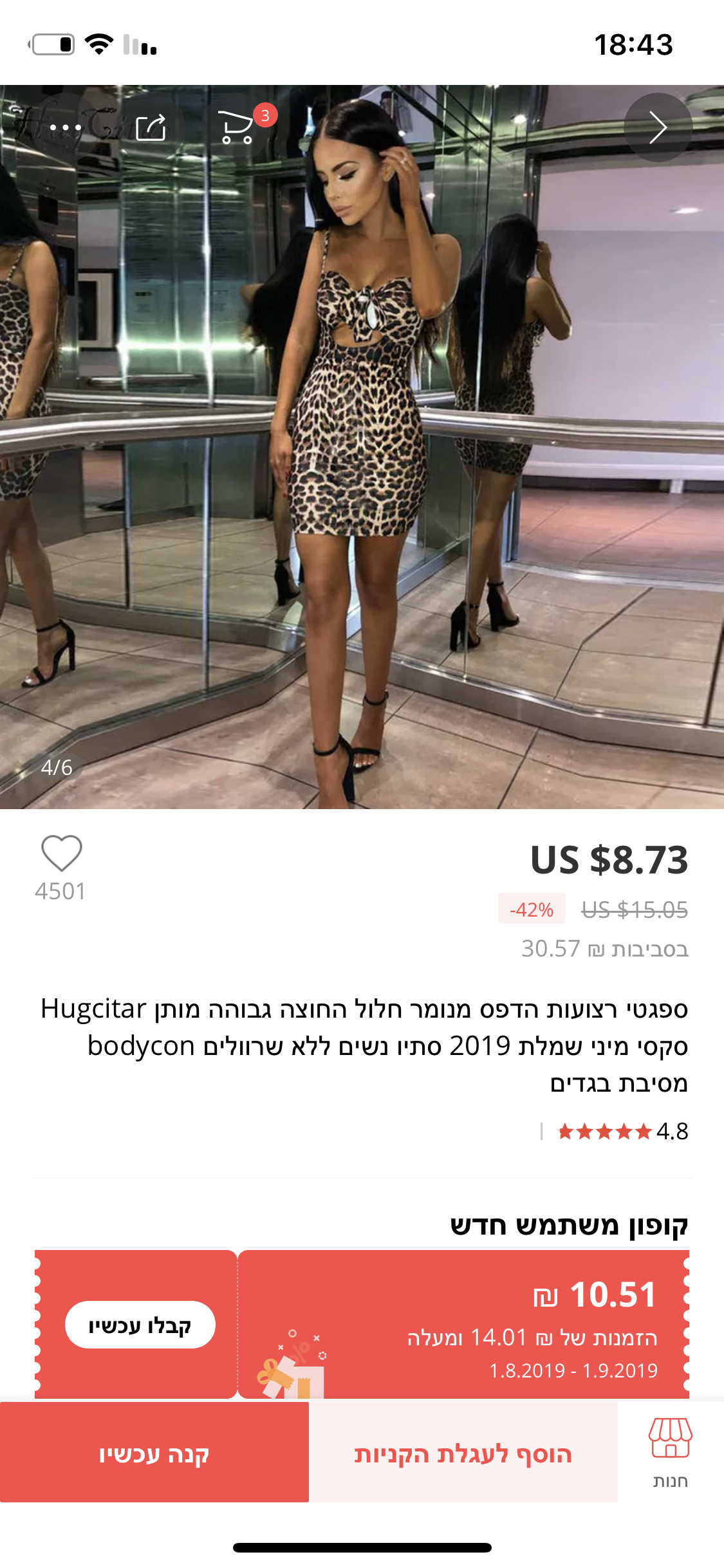Open the 4.8 star rating reviews
Viewport: 724px width, 1568px height.
point(621,1131)
